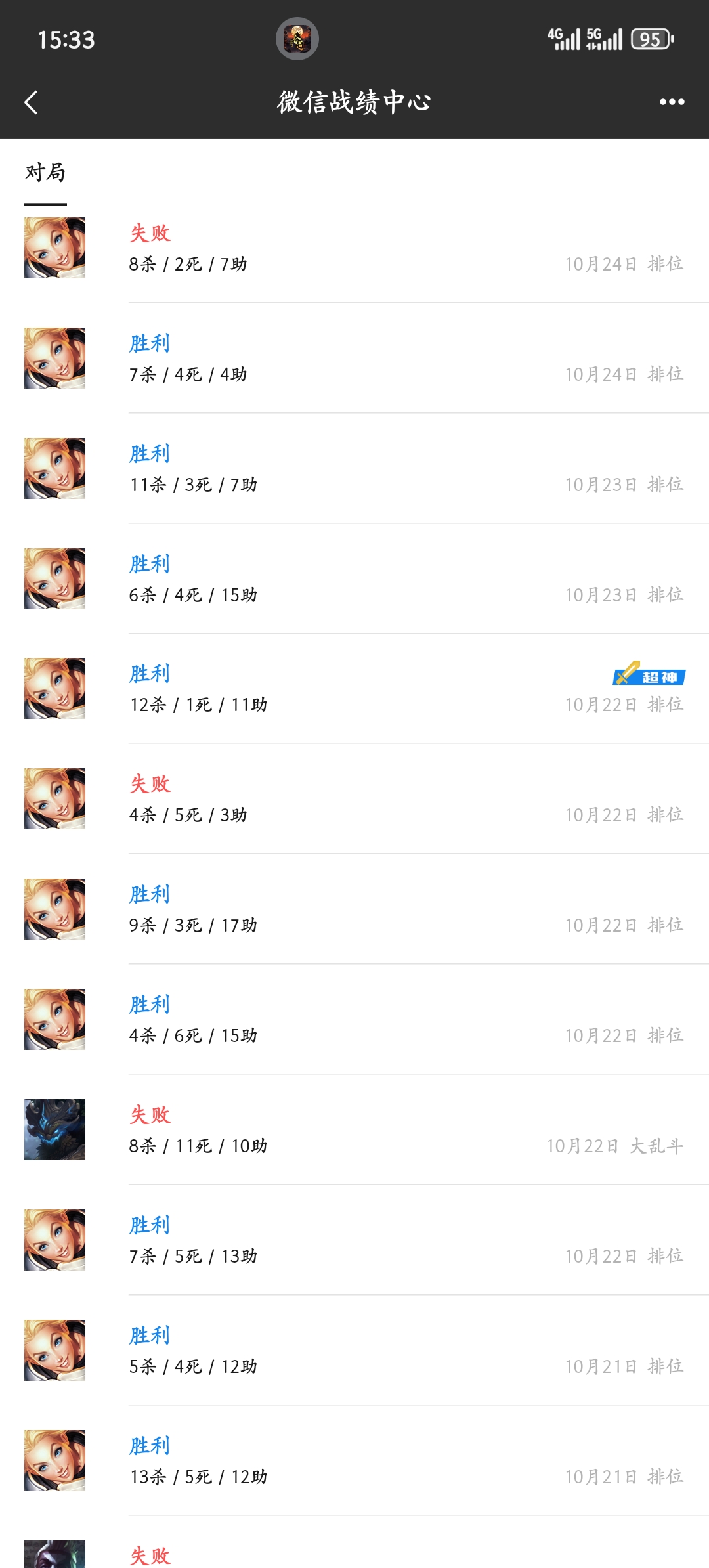
Task: Show the match with 13杀 / 5死 / 12助
Action: tap(354, 1461)
